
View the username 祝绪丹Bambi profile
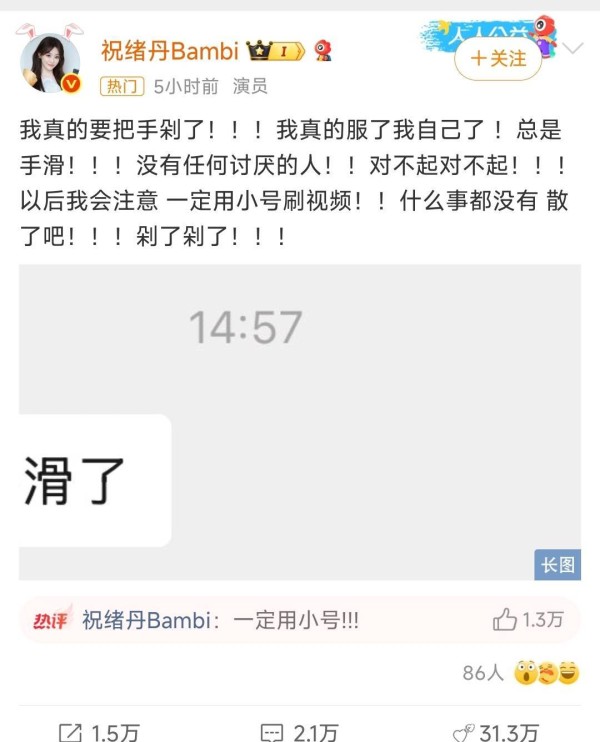169,51
